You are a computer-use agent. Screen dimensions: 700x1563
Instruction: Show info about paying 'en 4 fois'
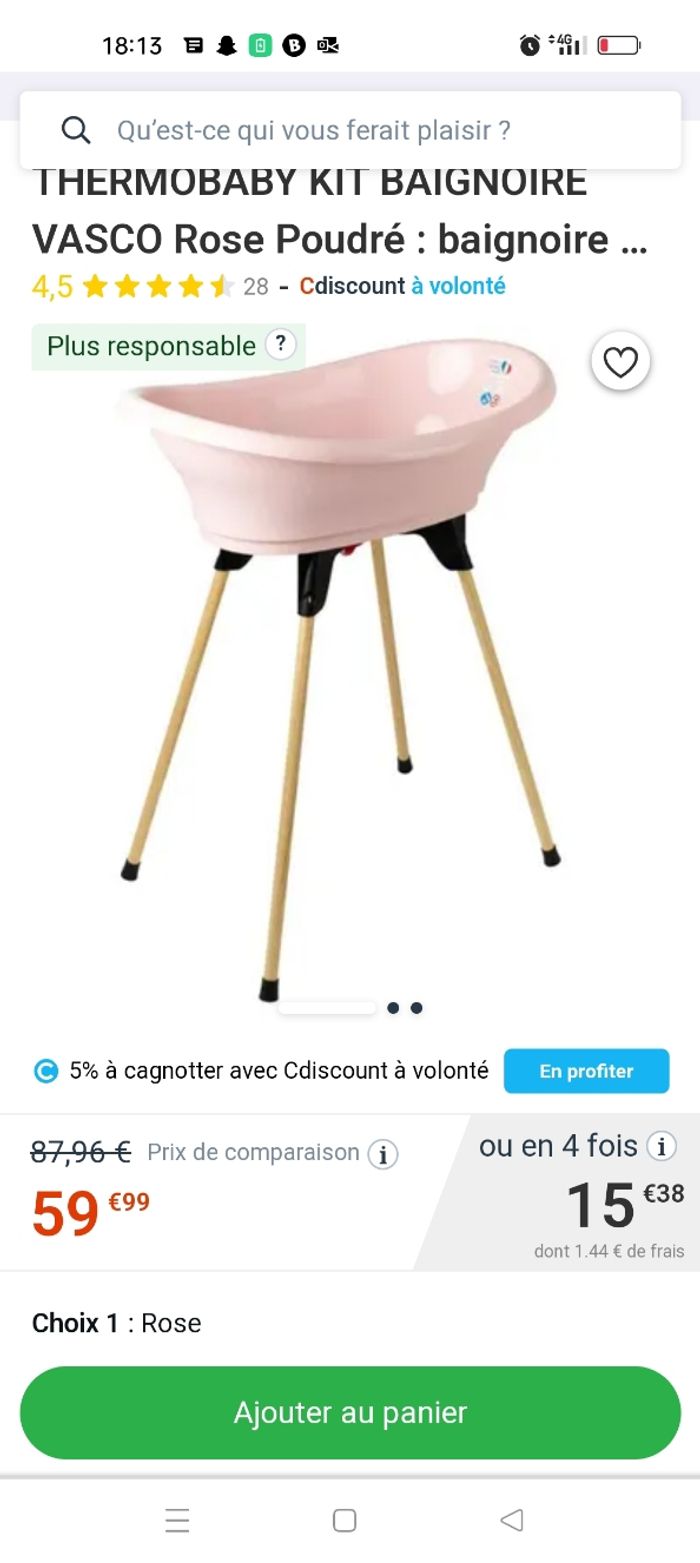[x=661, y=1146]
